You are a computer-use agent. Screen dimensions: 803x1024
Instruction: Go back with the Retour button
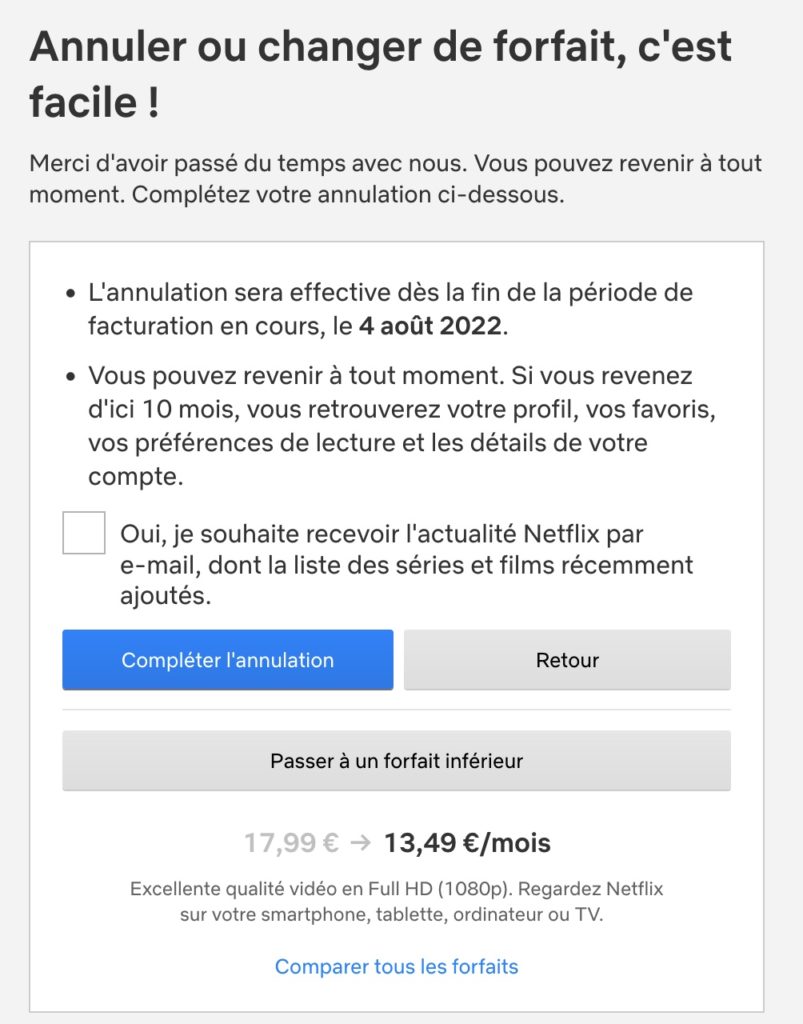point(567,660)
